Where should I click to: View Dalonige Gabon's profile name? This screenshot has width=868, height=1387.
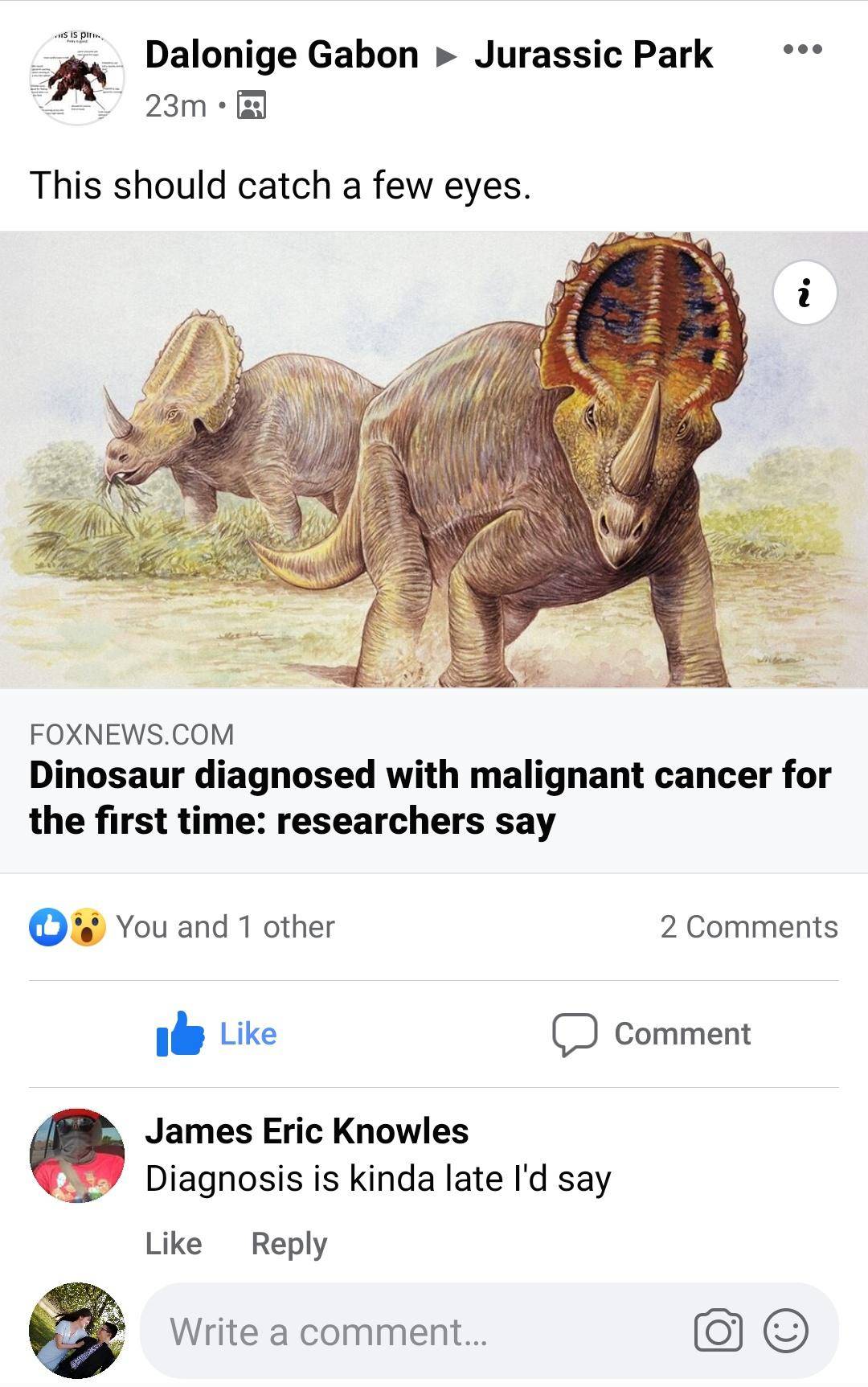coord(280,54)
